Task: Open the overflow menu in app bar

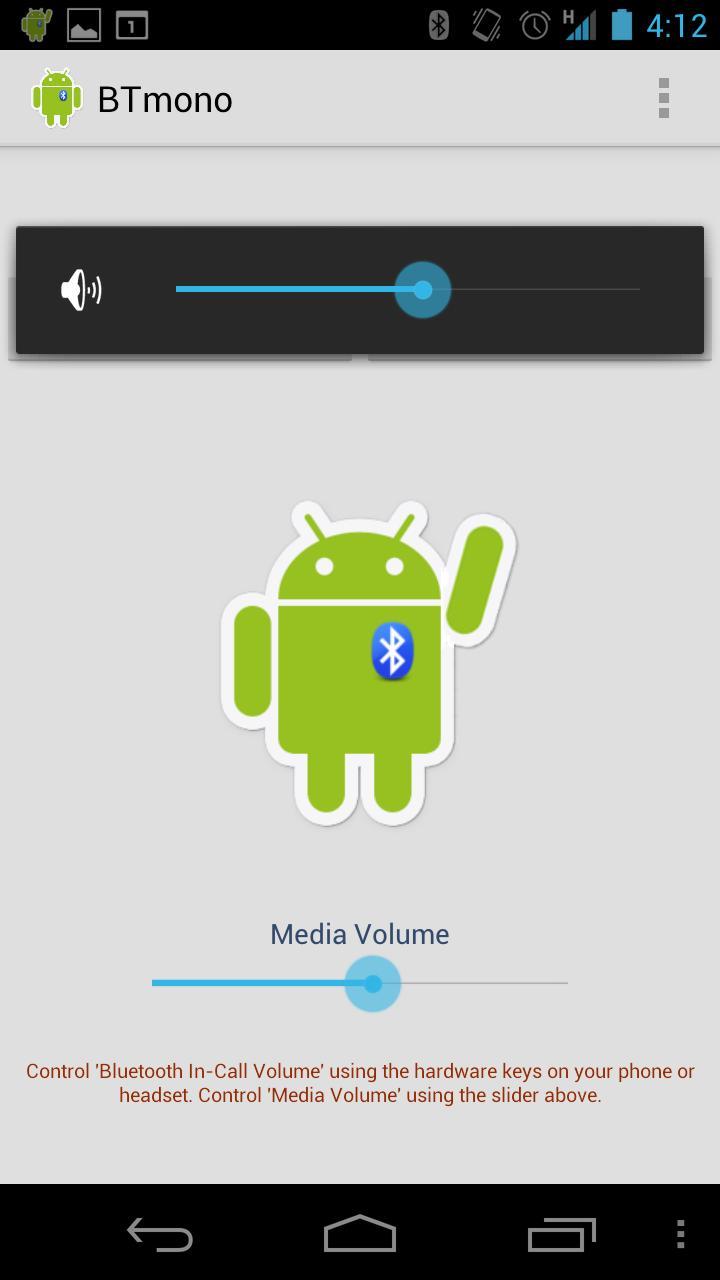Action: tap(663, 98)
